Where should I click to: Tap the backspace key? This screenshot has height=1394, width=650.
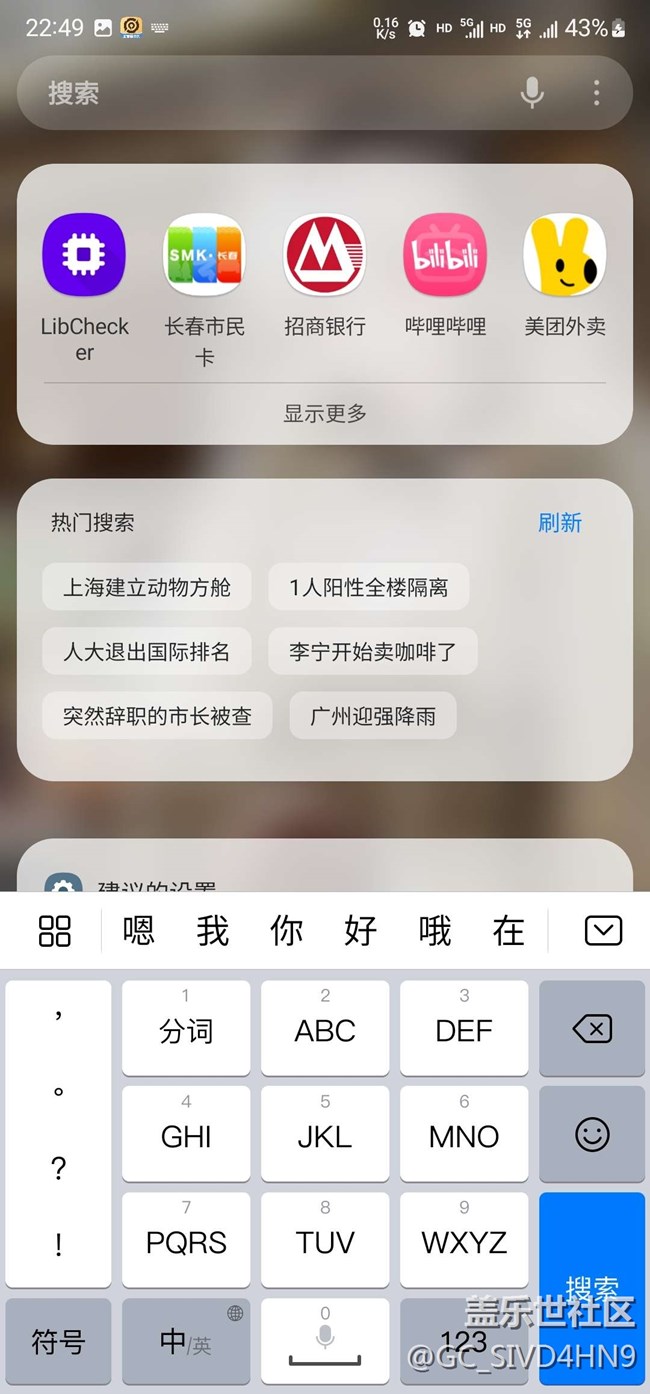click(x=592, y=1028)
